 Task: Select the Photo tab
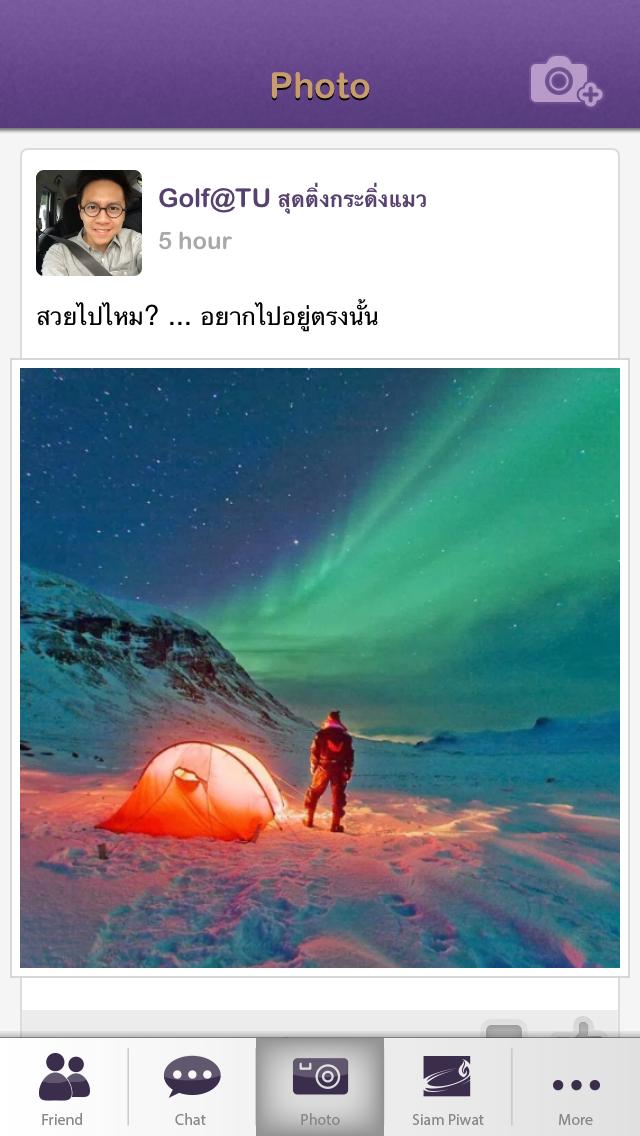point(320,1087)
